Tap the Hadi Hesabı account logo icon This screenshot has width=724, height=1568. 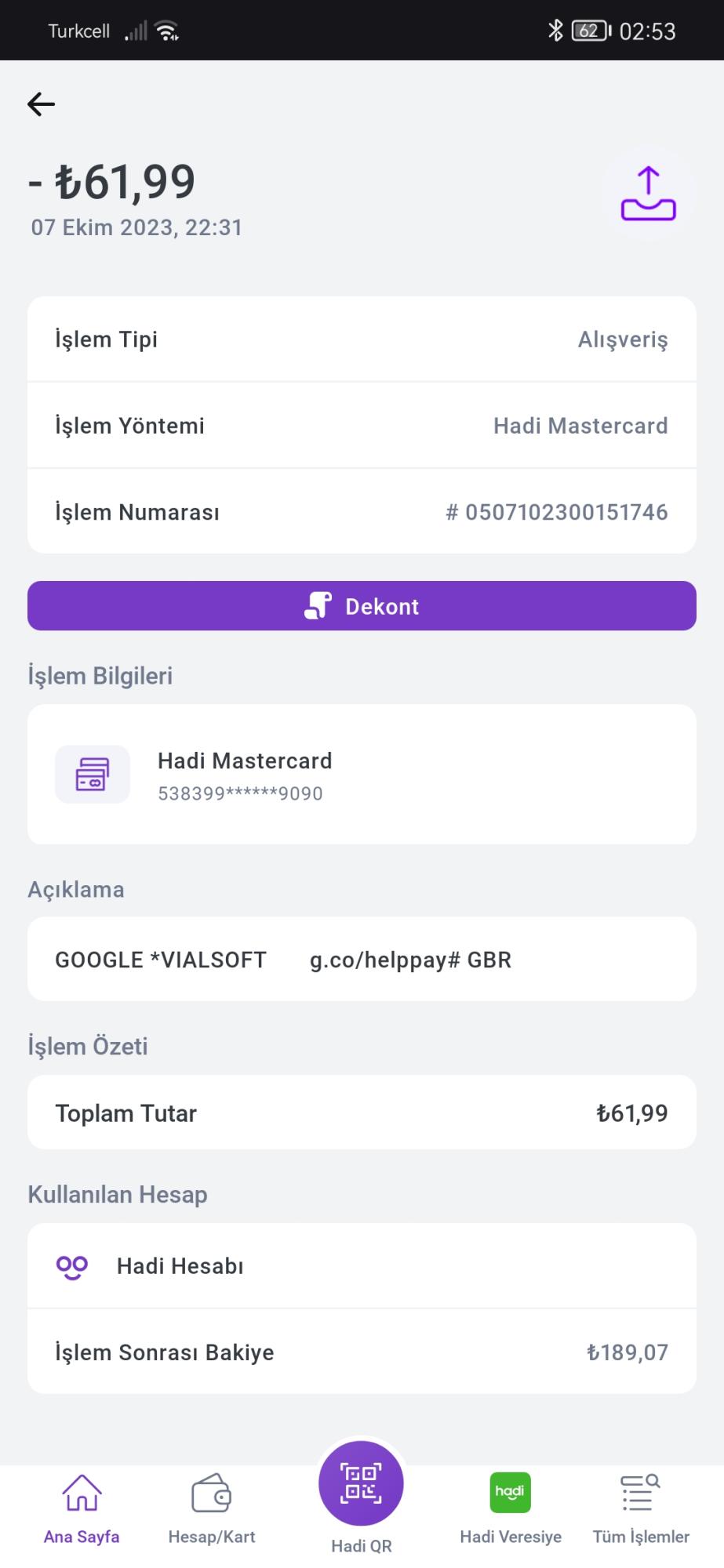(71, 1266)
